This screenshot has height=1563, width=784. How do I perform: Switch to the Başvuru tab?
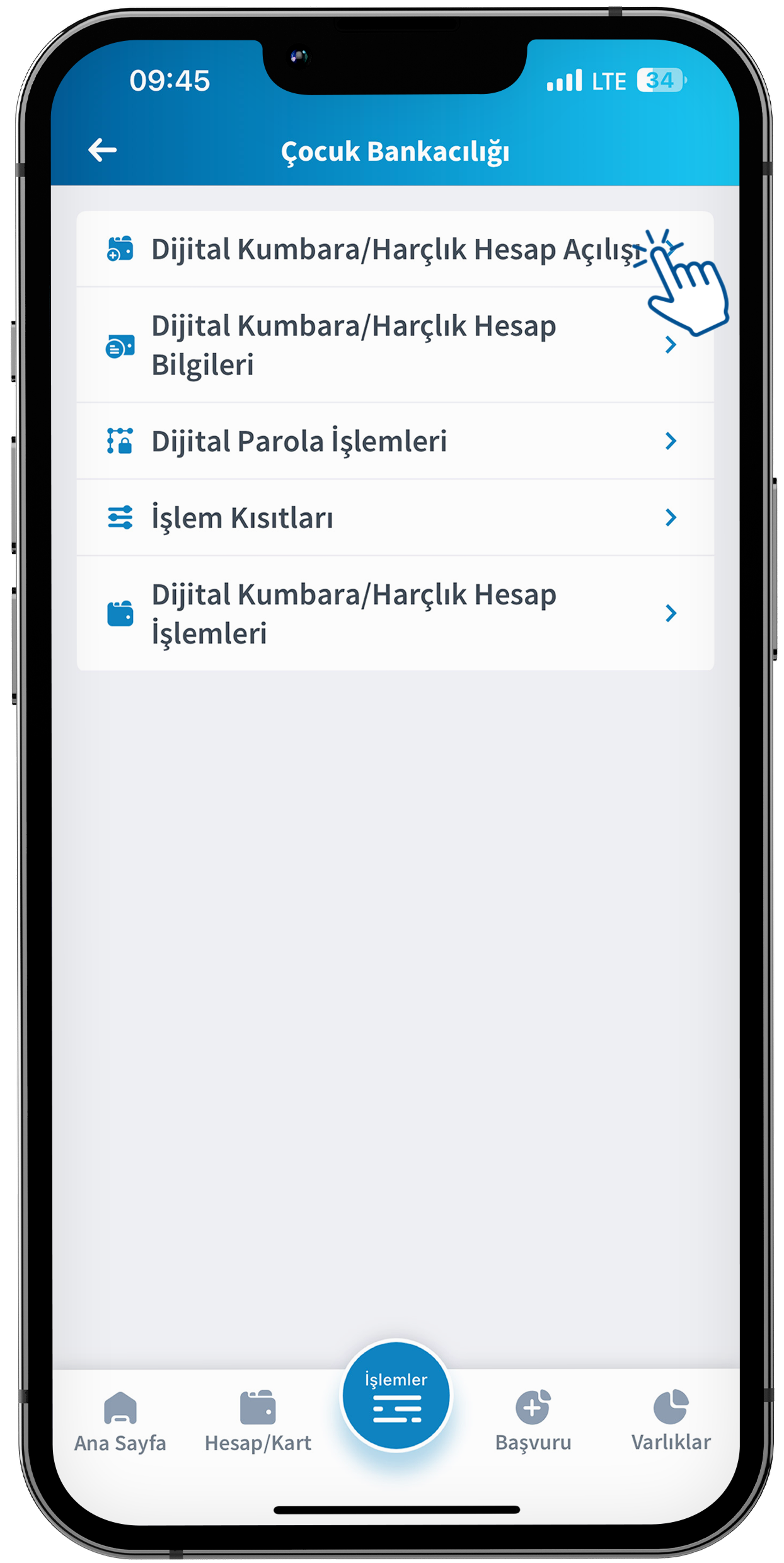[533, 1421]
